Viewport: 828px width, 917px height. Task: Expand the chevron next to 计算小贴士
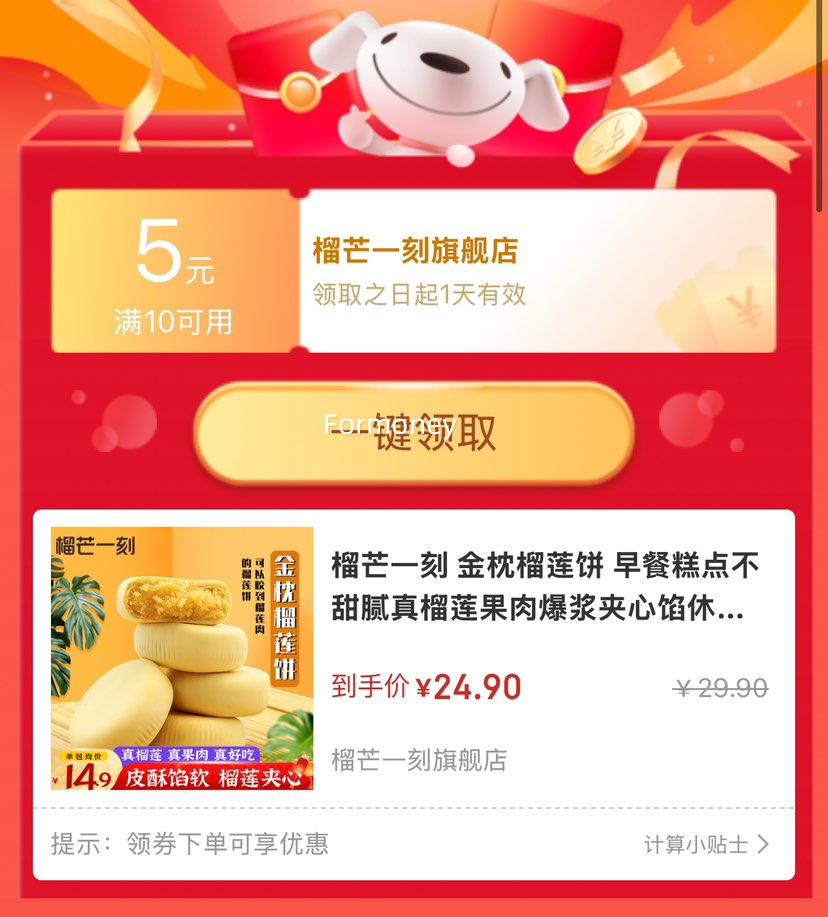click(763, 844)
